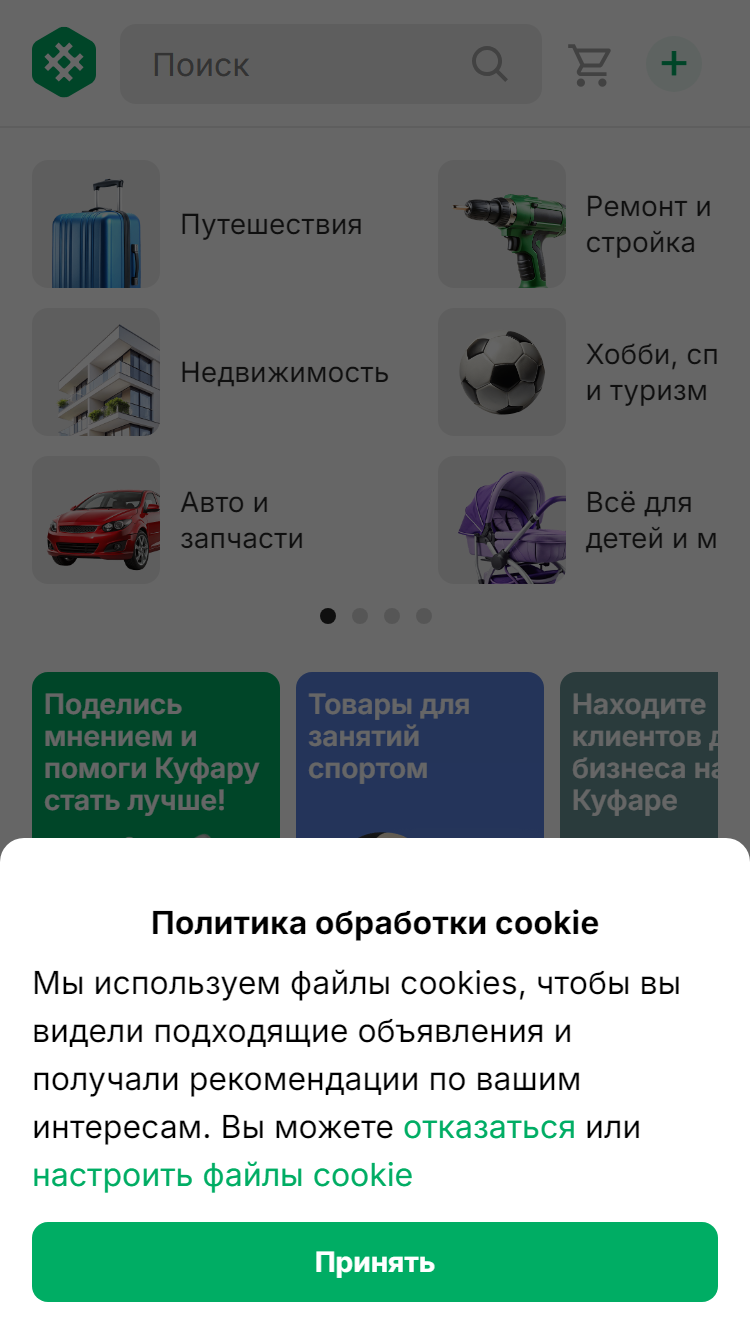
Task: Open the shopping cart icon
Action: click(590, 64)
